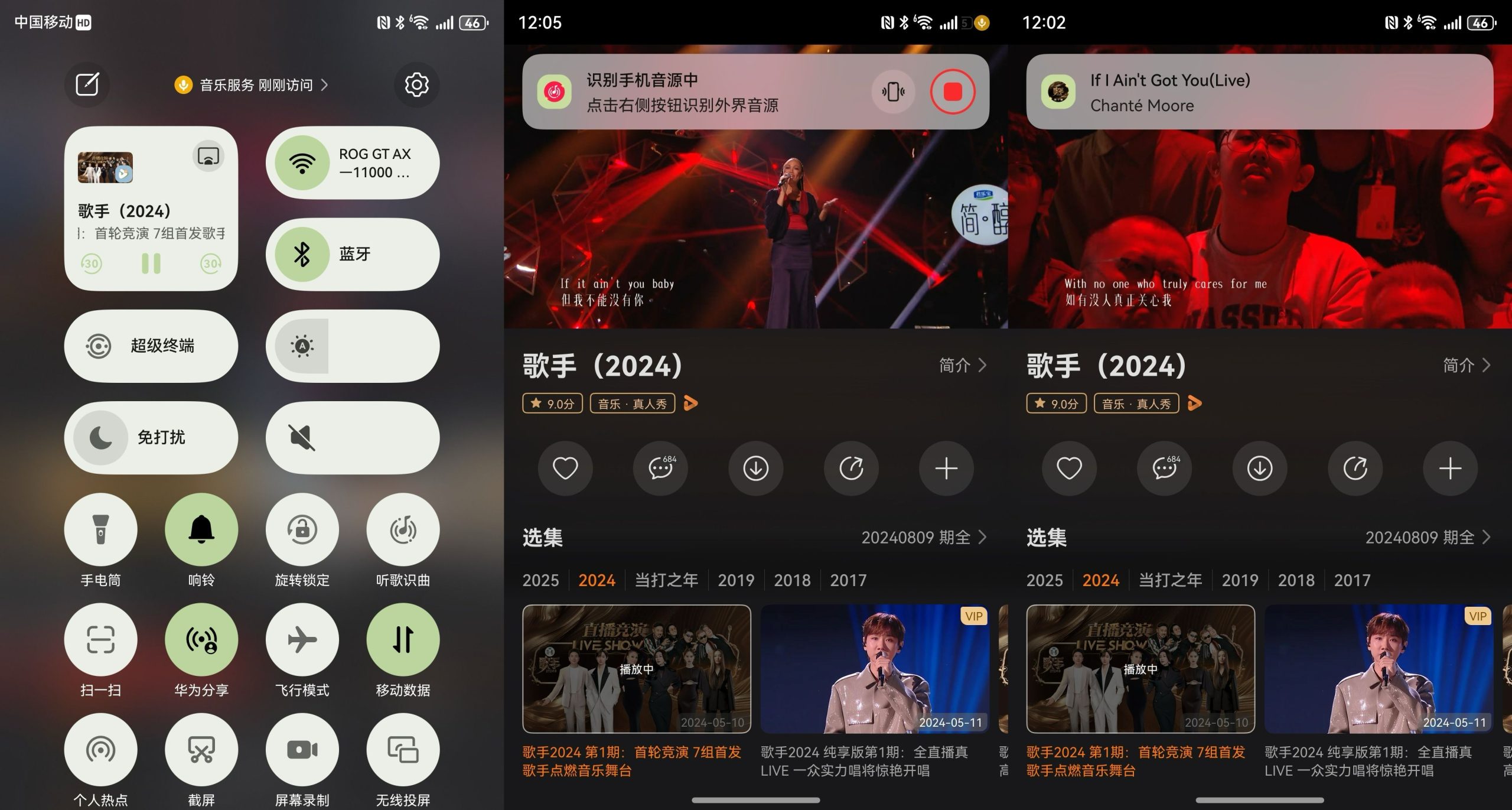1512x810 pixels.
Task: Open the 音乐服务 刚刚访问 link
Action: 252,85
